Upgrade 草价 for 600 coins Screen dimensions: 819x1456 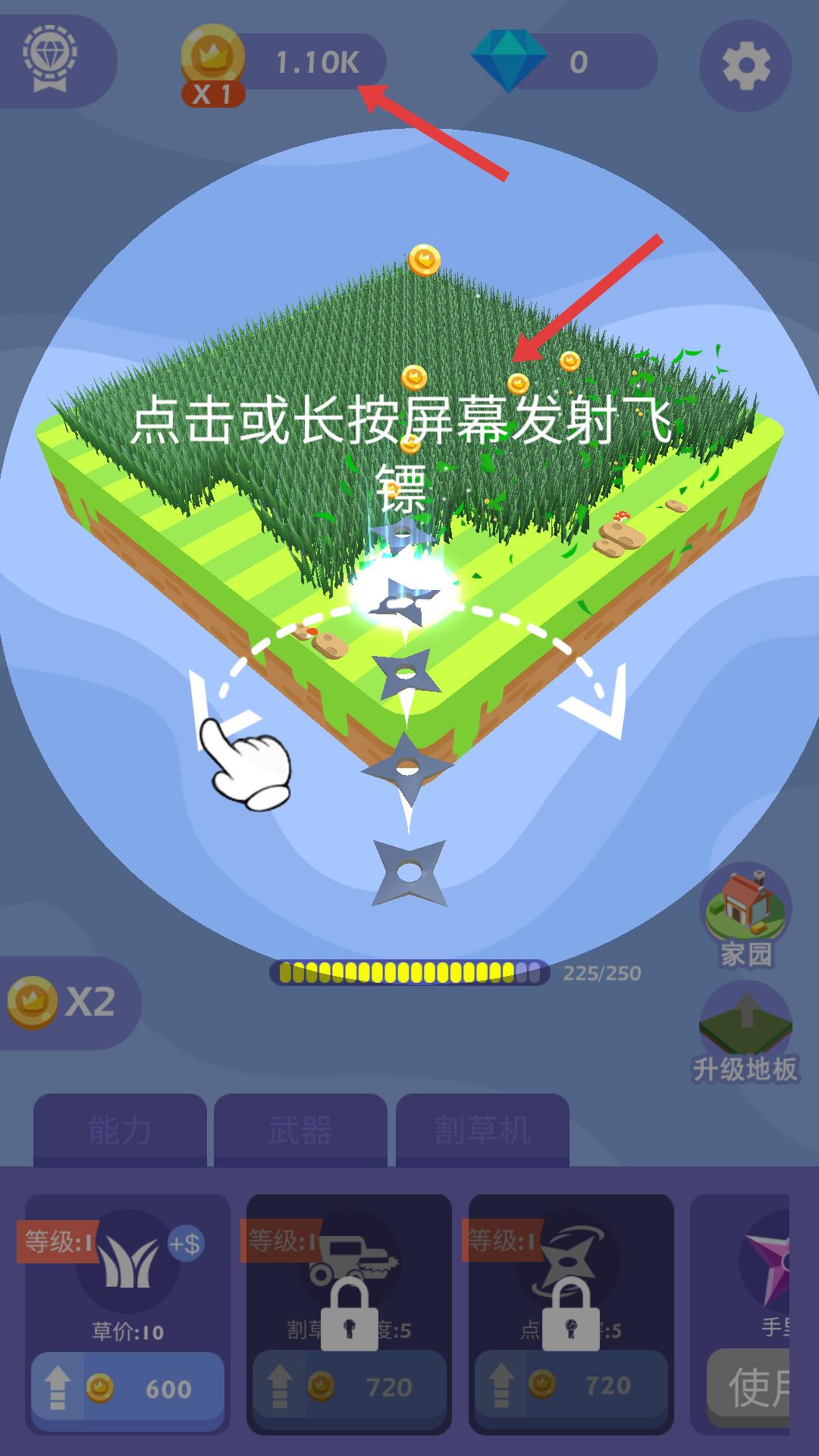pos(127,1388)
